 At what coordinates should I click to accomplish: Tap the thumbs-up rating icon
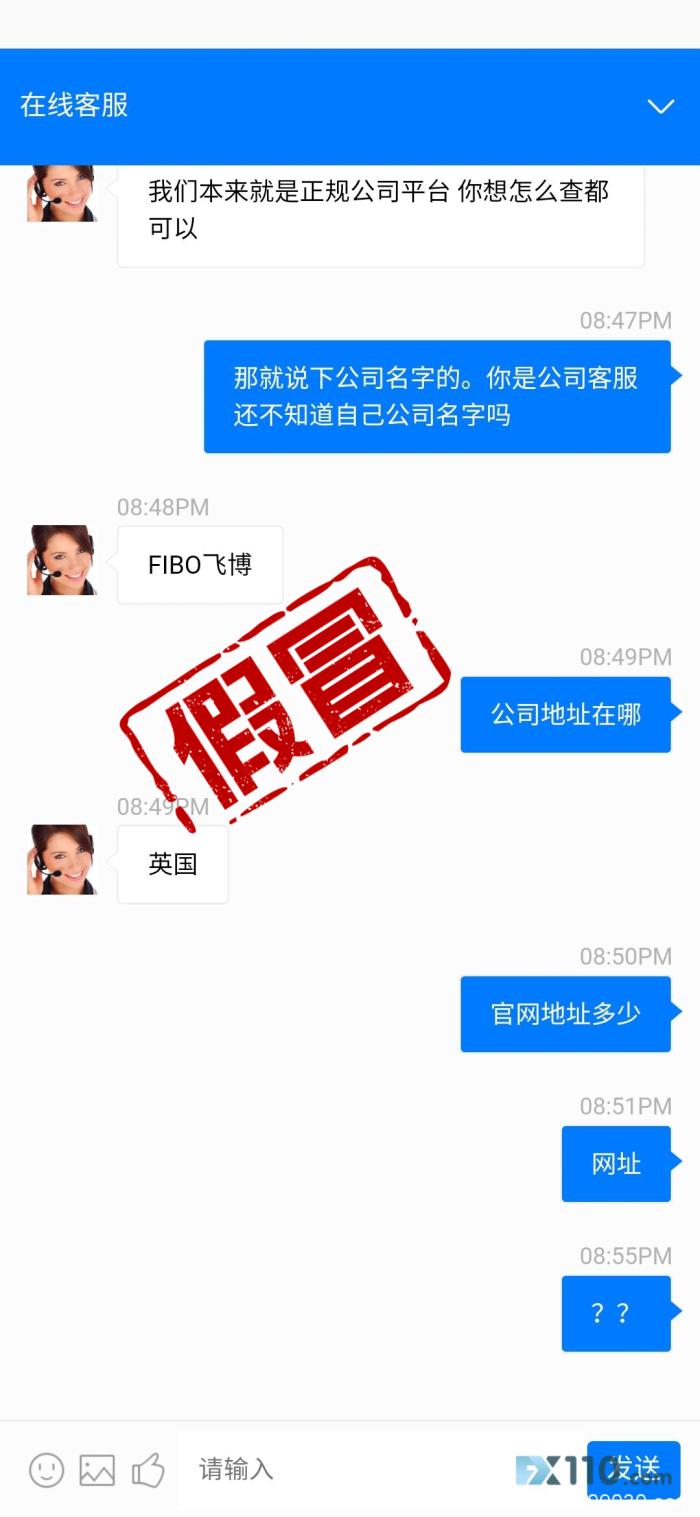[148, 1469]
